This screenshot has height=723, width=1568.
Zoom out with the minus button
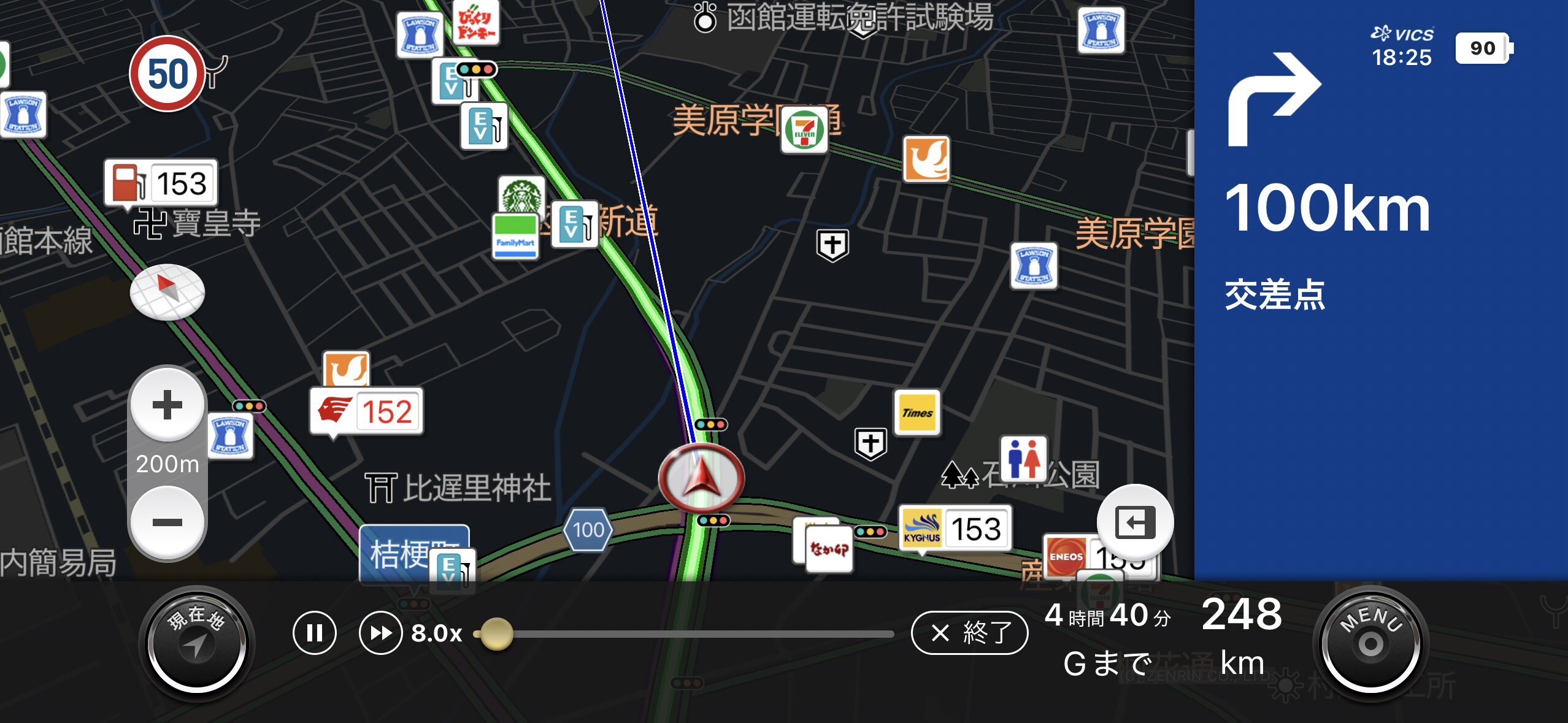pyautogui.click(x=167, y=522)
